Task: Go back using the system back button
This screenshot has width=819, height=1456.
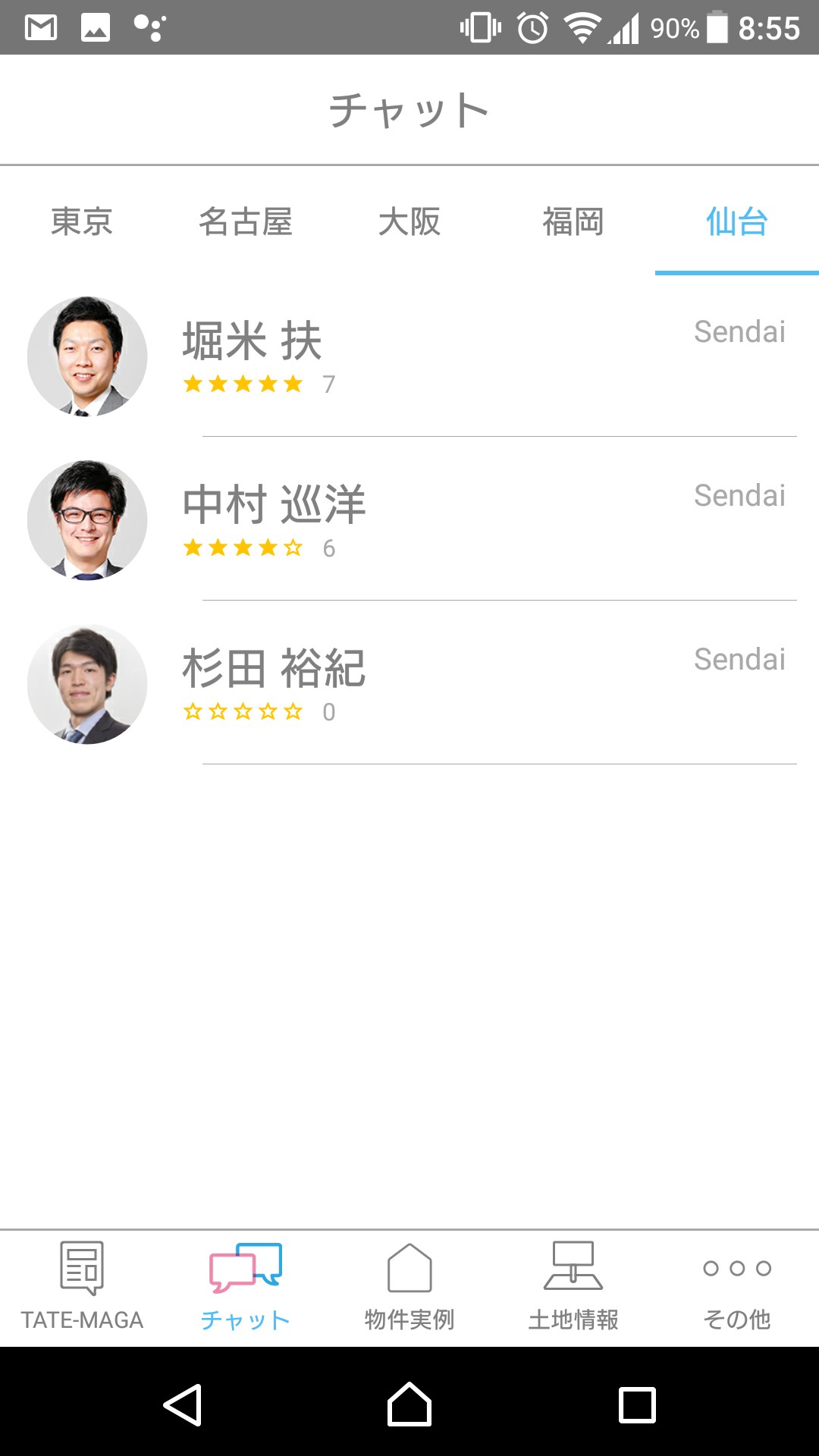Action: coord(183,1404)
